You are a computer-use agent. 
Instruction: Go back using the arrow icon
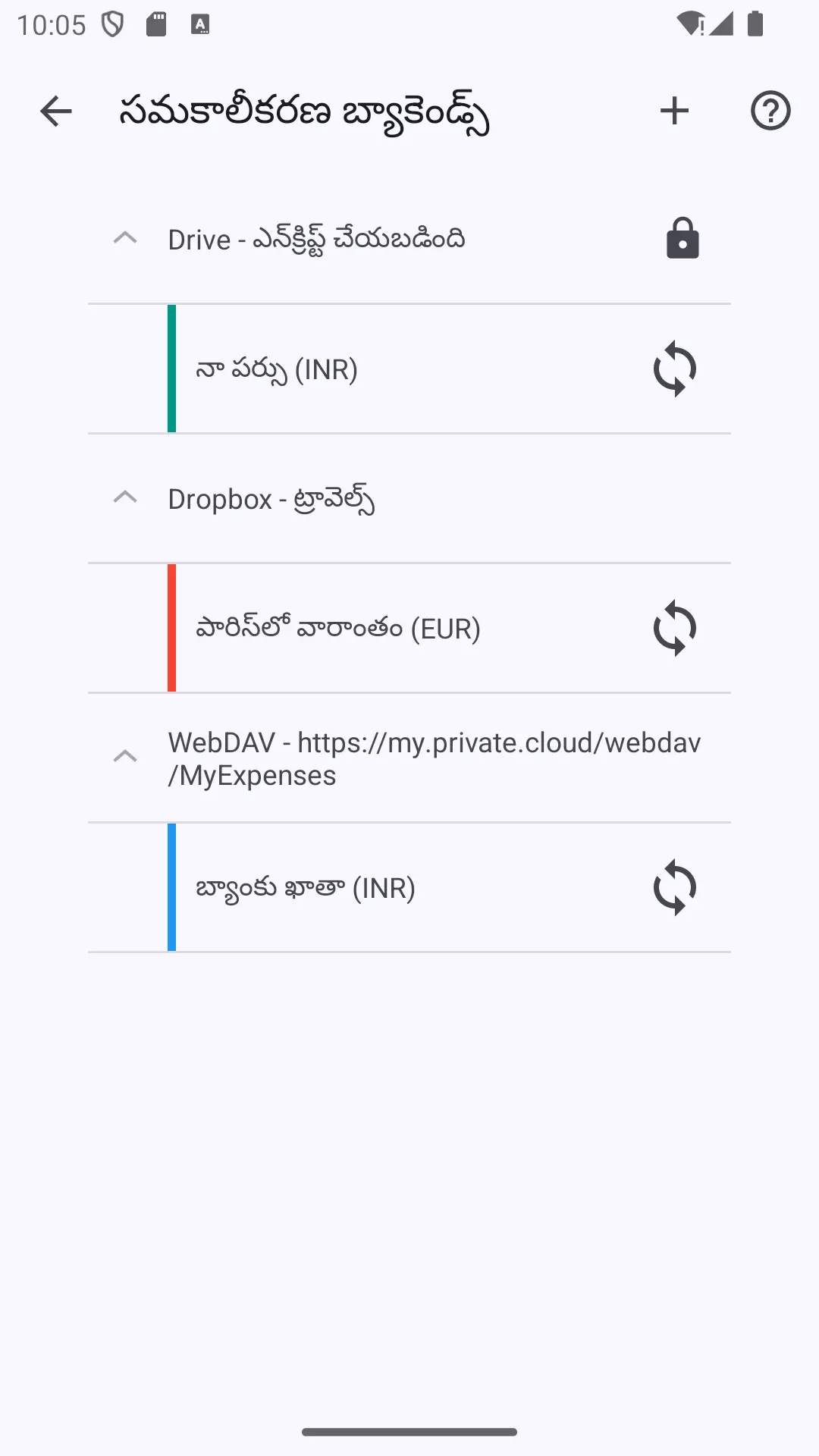point(56,111)
